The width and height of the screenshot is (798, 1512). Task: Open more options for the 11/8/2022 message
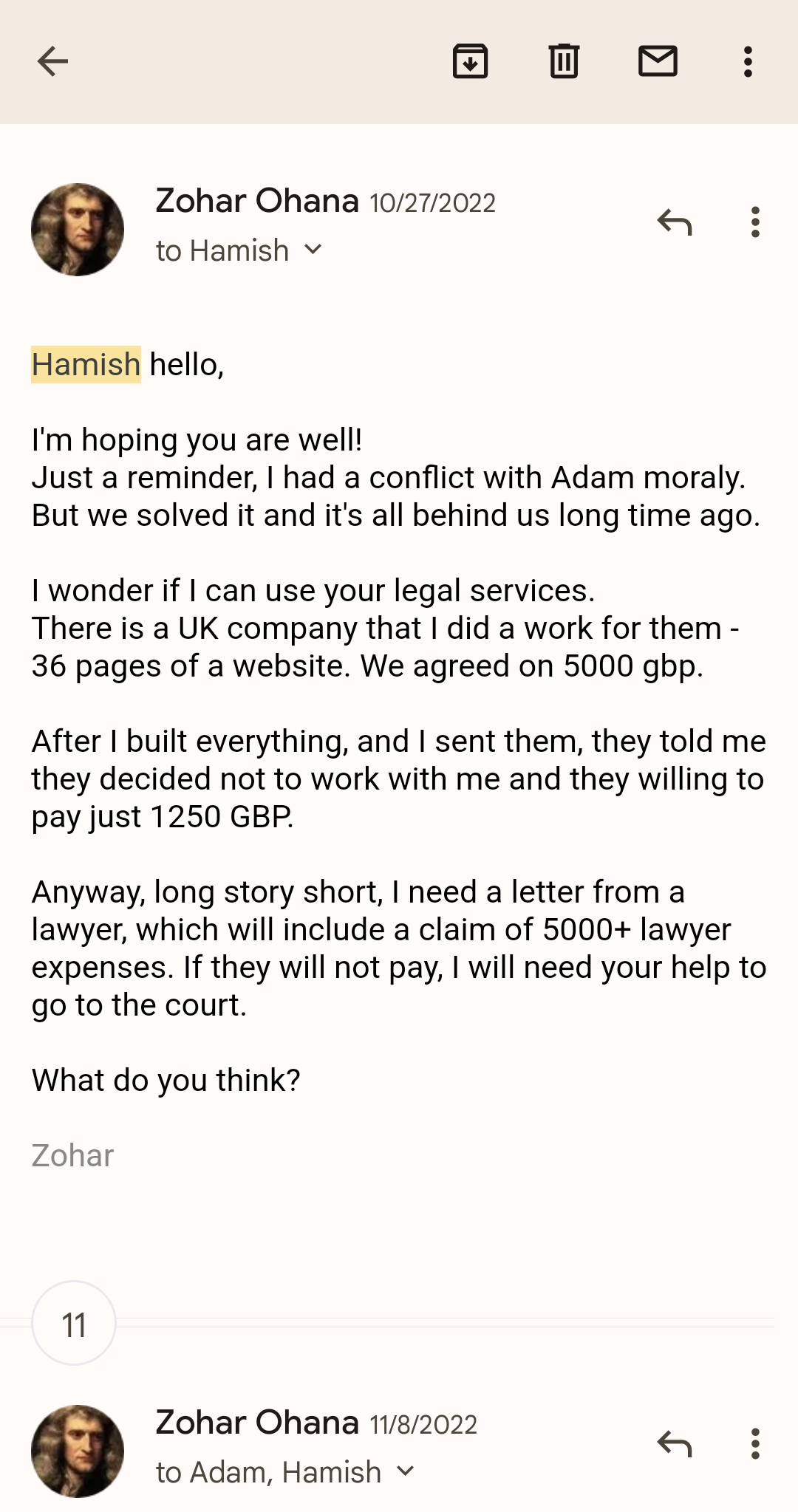755,1443
